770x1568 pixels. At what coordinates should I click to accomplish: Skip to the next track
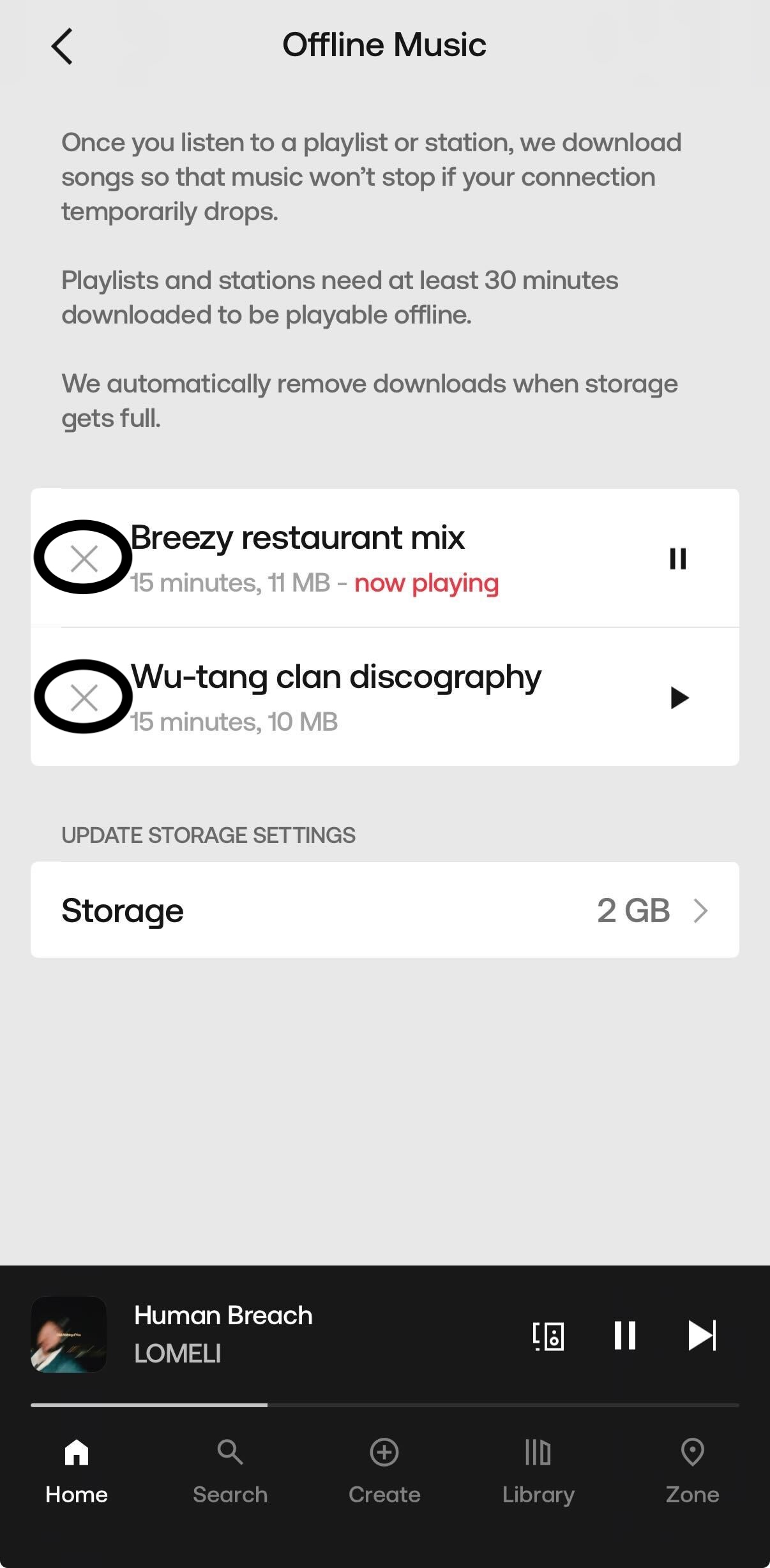click(x=702, y=1335)
